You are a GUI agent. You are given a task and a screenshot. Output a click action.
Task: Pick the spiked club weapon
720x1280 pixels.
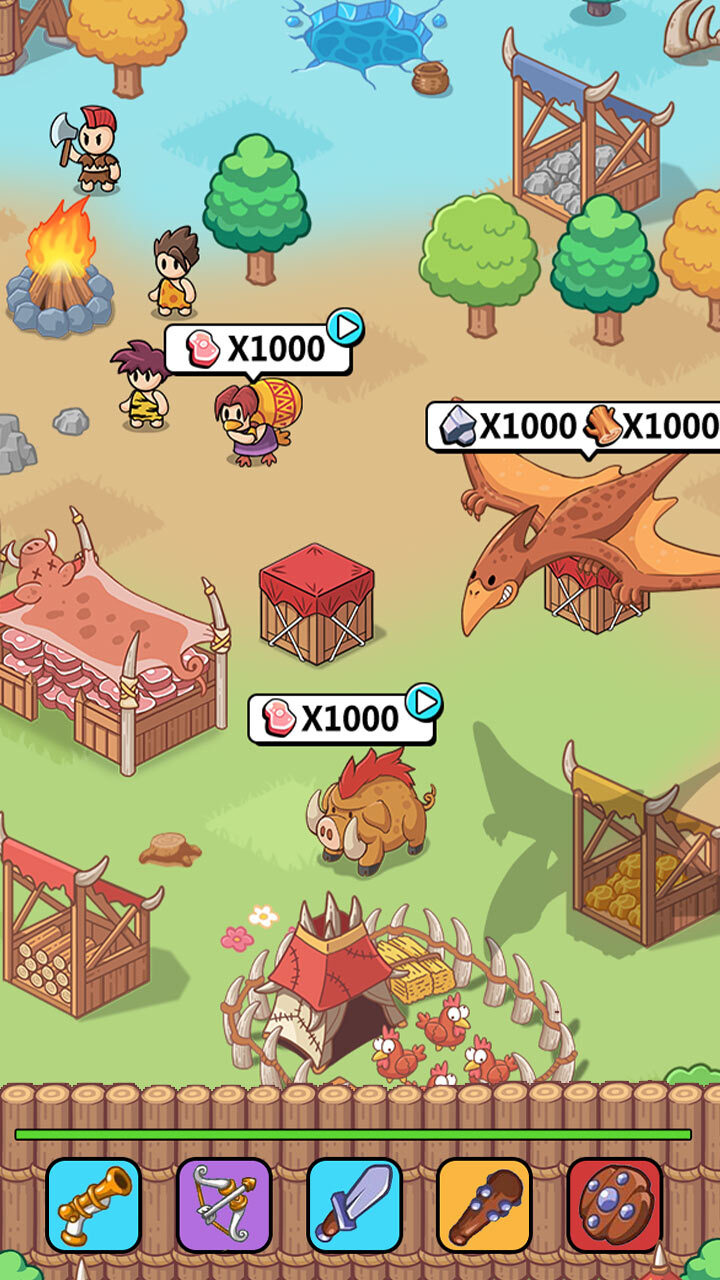(484, 1205)
